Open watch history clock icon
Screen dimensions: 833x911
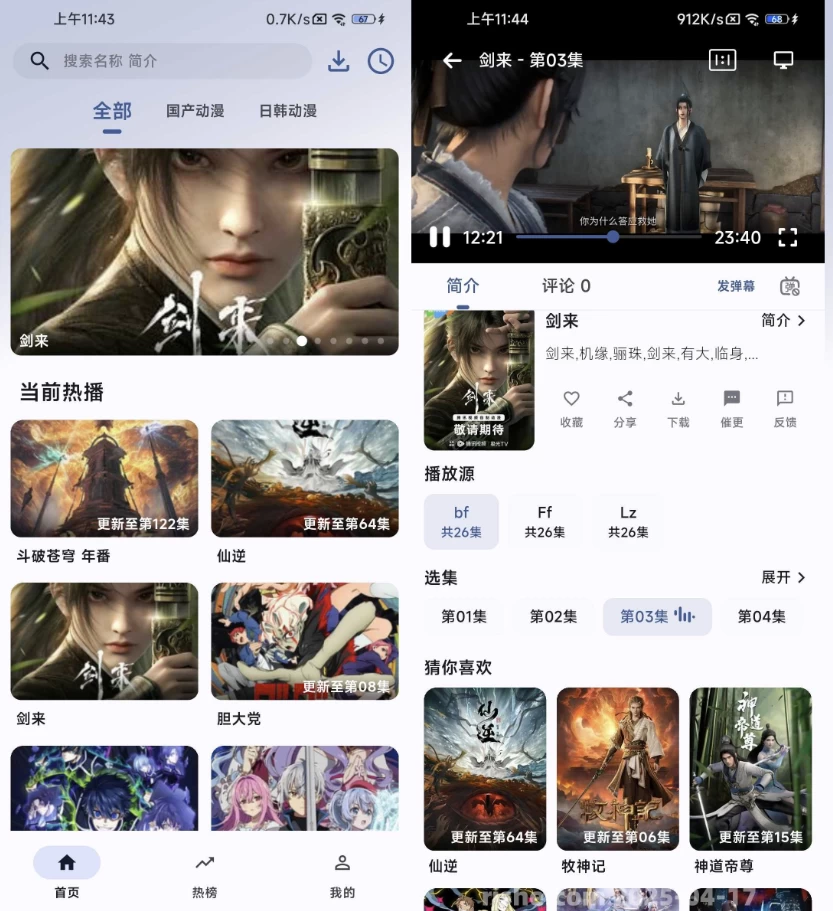[x=380, y=61]
